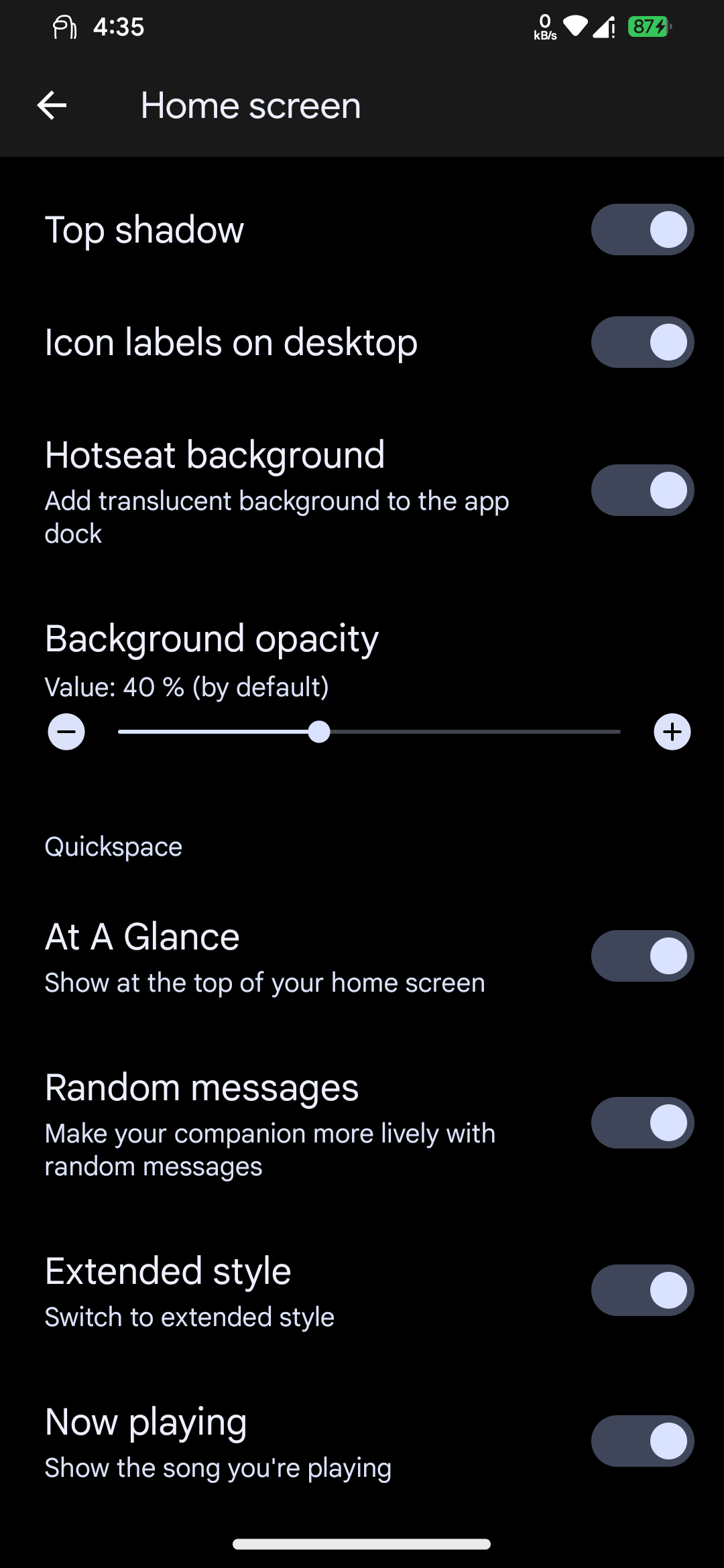Decrease background opacity with the minus button
This screenshot has width=724, height=1568.
(66, 732)
